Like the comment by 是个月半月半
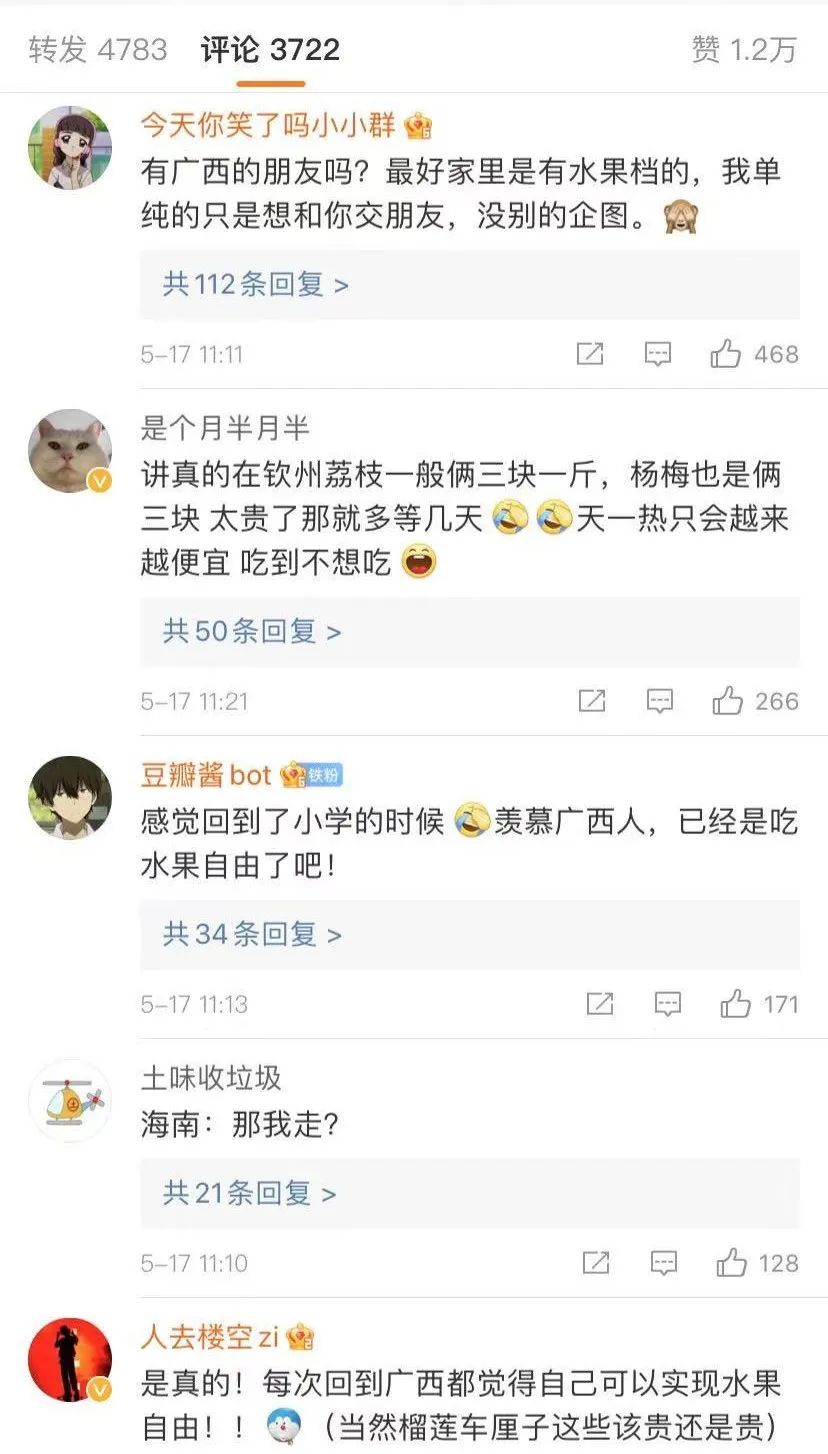The width and height of the screenshot is (828, 1454). [x=727, y=702]
